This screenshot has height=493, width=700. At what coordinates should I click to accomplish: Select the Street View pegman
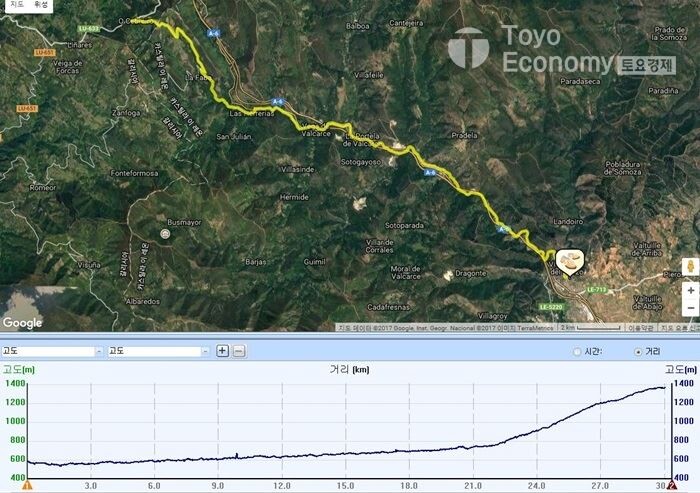pos(690,267)
